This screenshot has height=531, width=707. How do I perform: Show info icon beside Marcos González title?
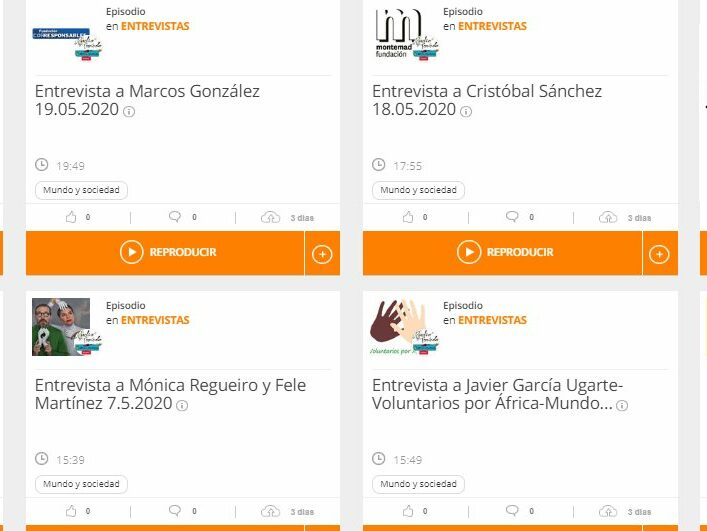[x=129, y=112]
